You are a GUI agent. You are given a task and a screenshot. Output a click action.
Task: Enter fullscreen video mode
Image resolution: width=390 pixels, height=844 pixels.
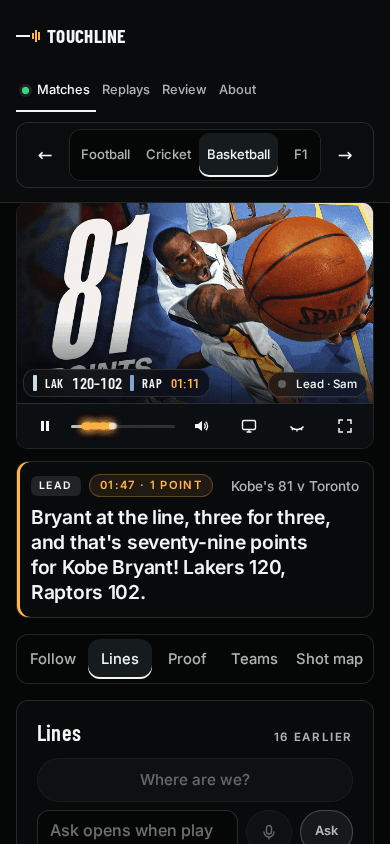point(345,426)
